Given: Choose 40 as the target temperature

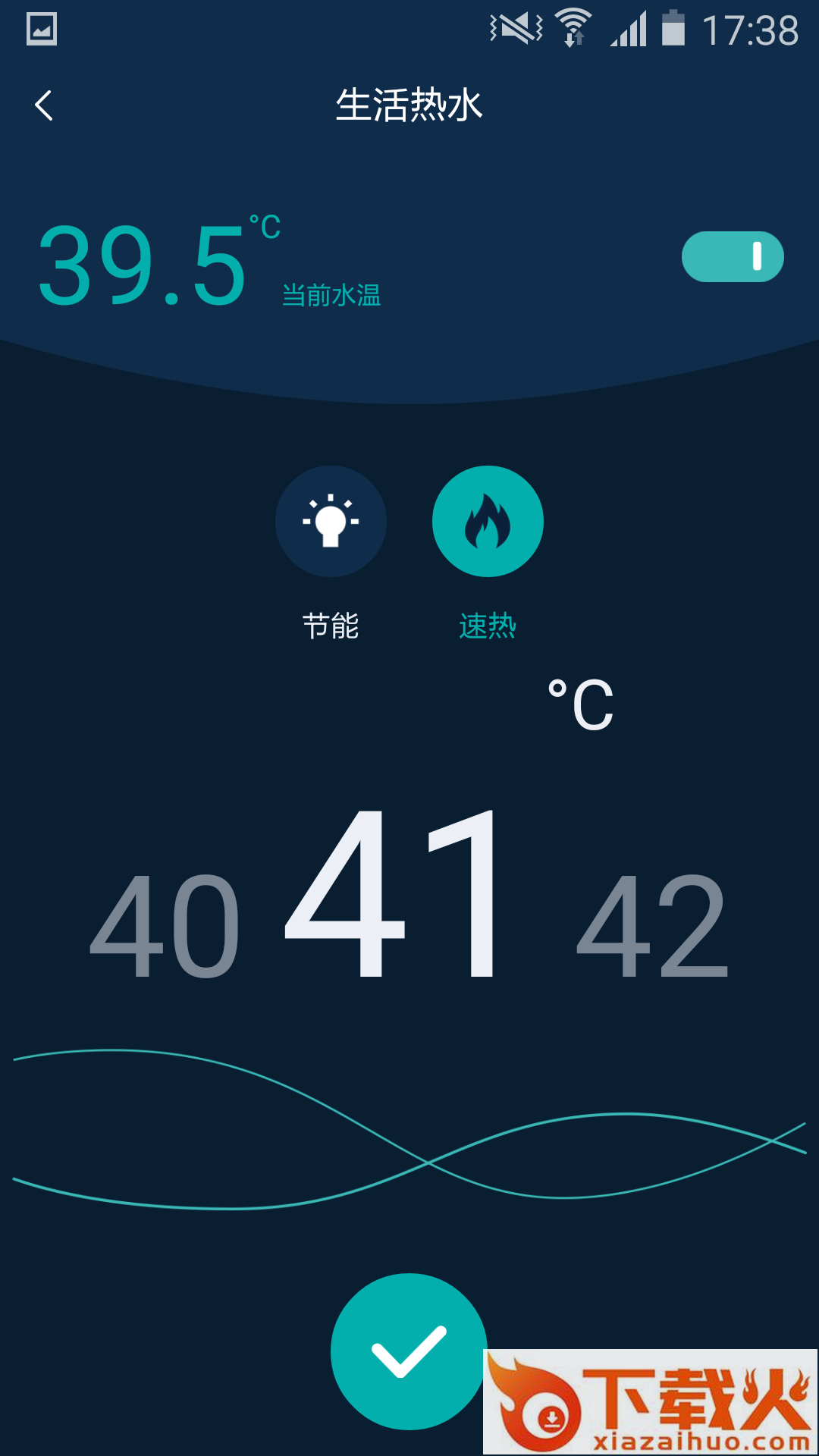Looking at the screenshot, I should (165, 925).
